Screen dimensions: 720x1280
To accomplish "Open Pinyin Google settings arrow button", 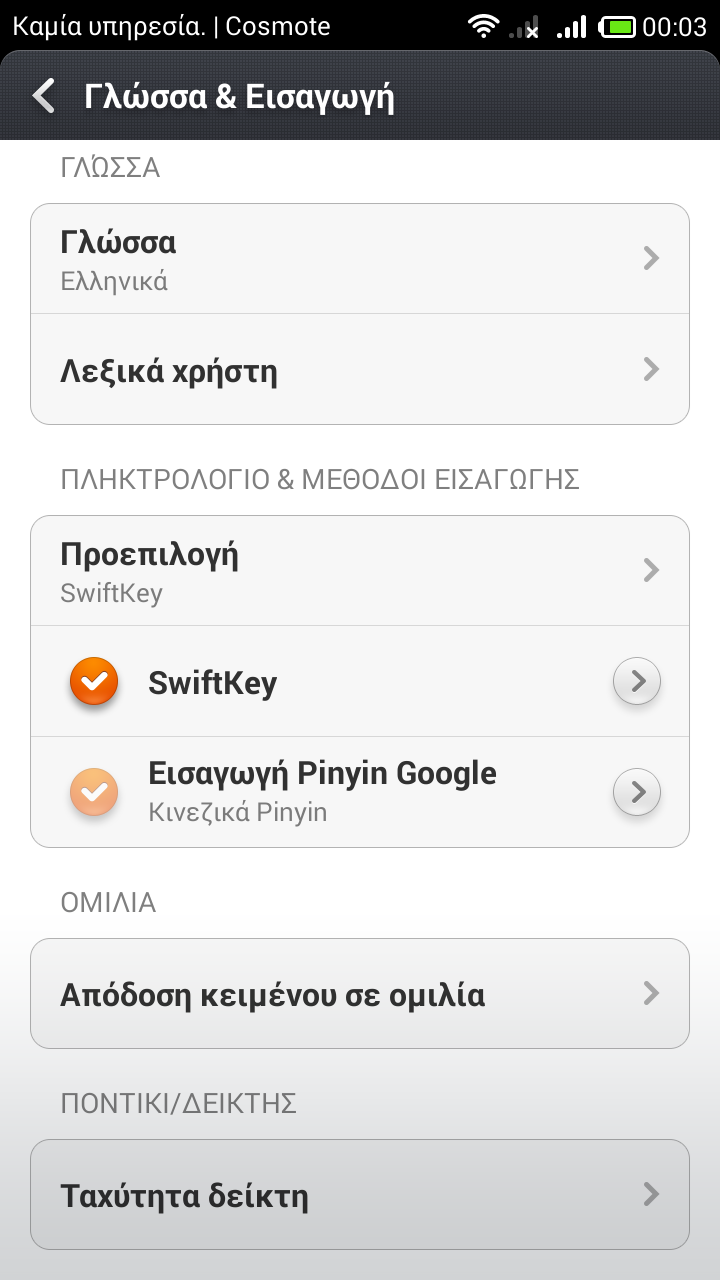I will 637,792.
